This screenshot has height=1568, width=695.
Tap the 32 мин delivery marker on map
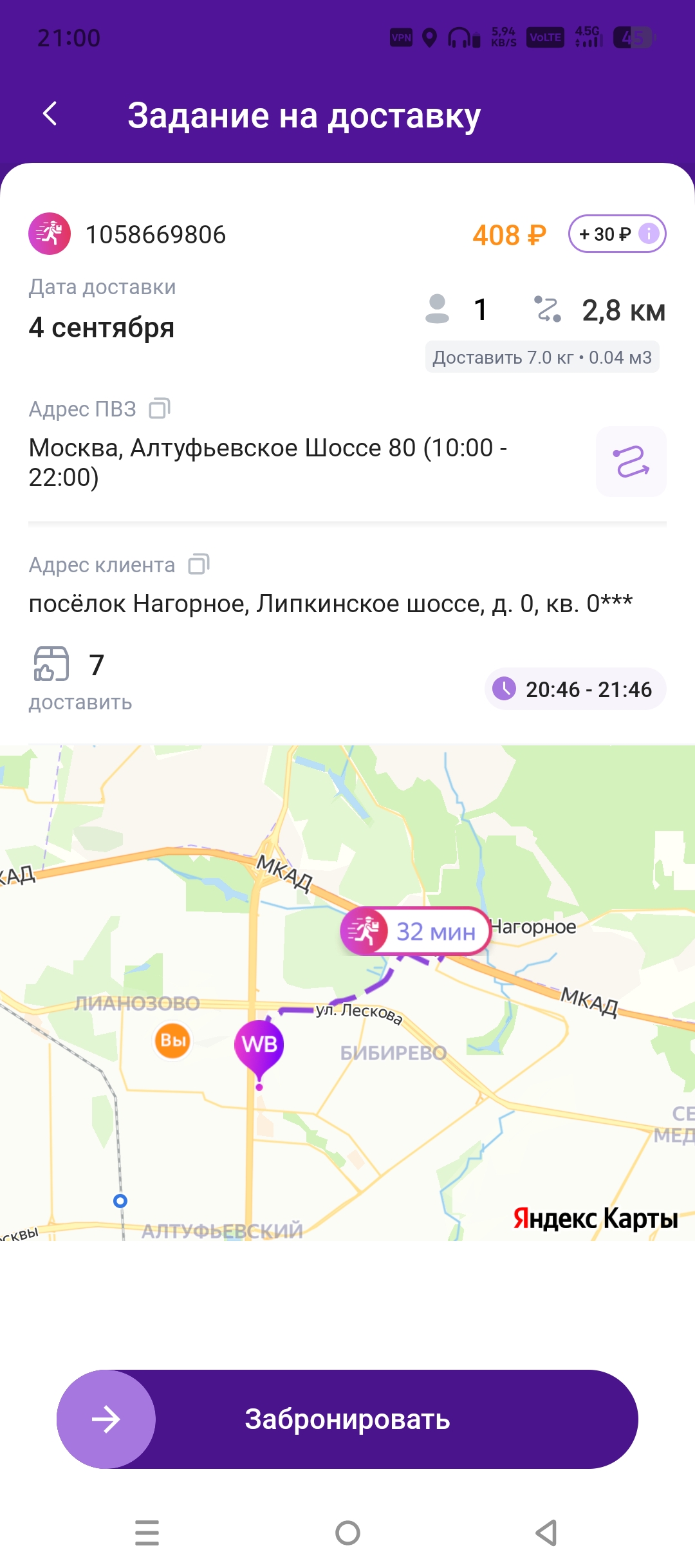coord(416,931)
